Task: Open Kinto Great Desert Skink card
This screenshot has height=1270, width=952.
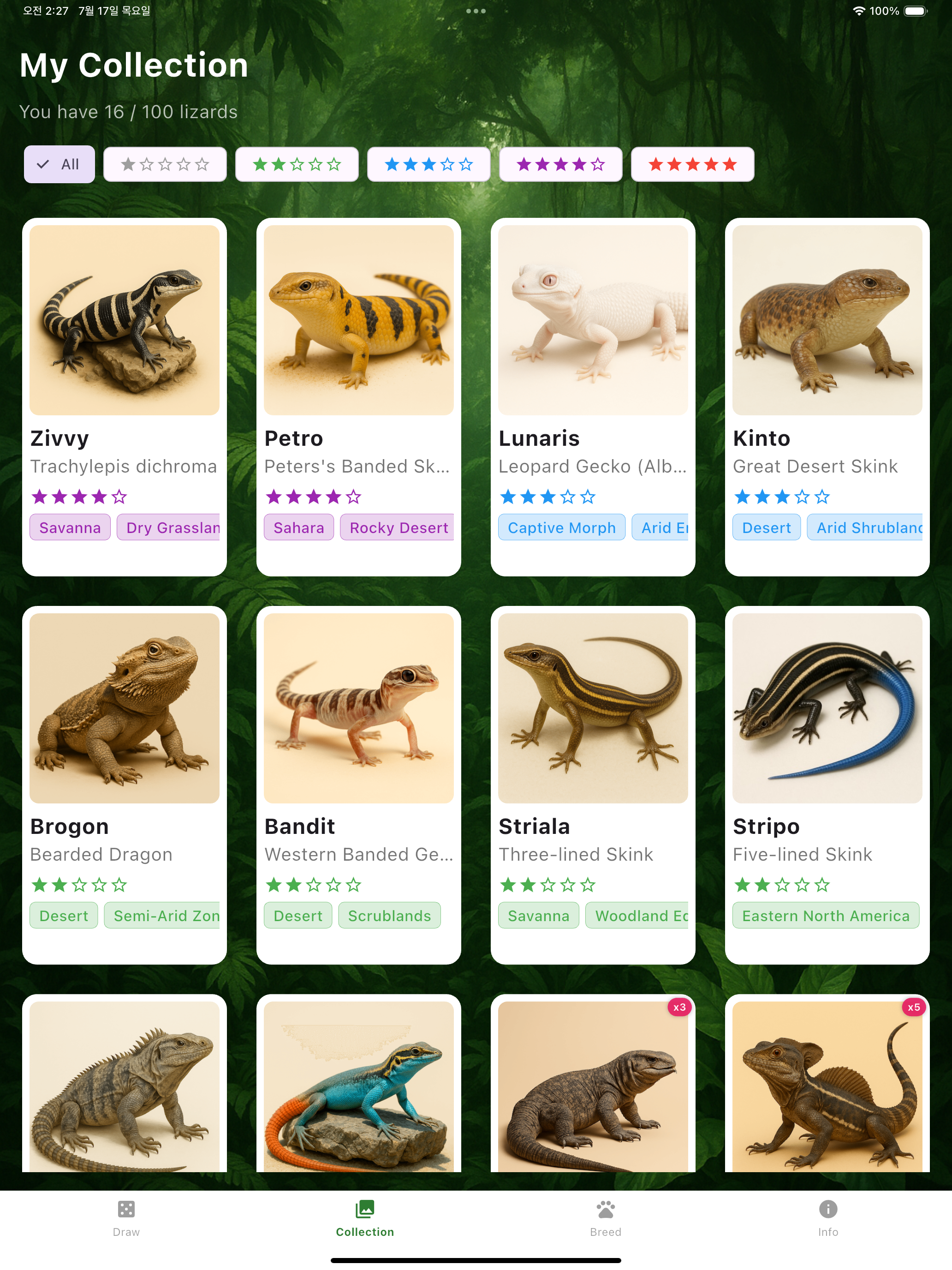Action: 827,396
